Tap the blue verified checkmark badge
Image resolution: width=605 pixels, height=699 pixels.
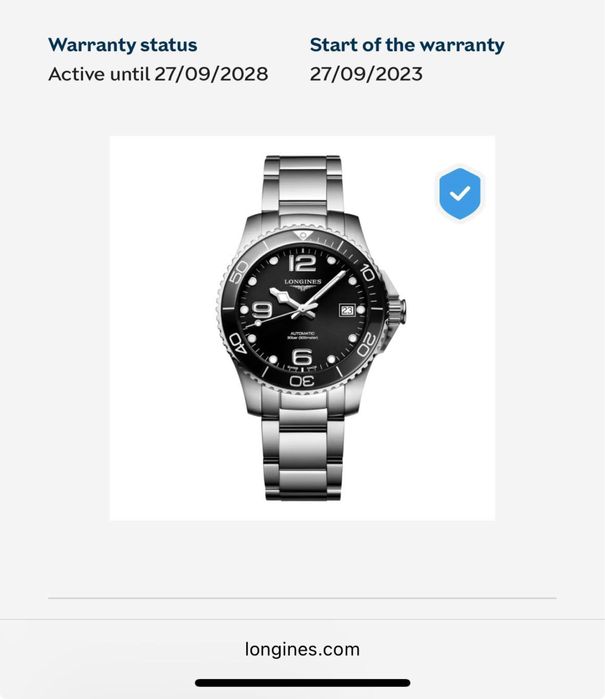pos(460,194)
